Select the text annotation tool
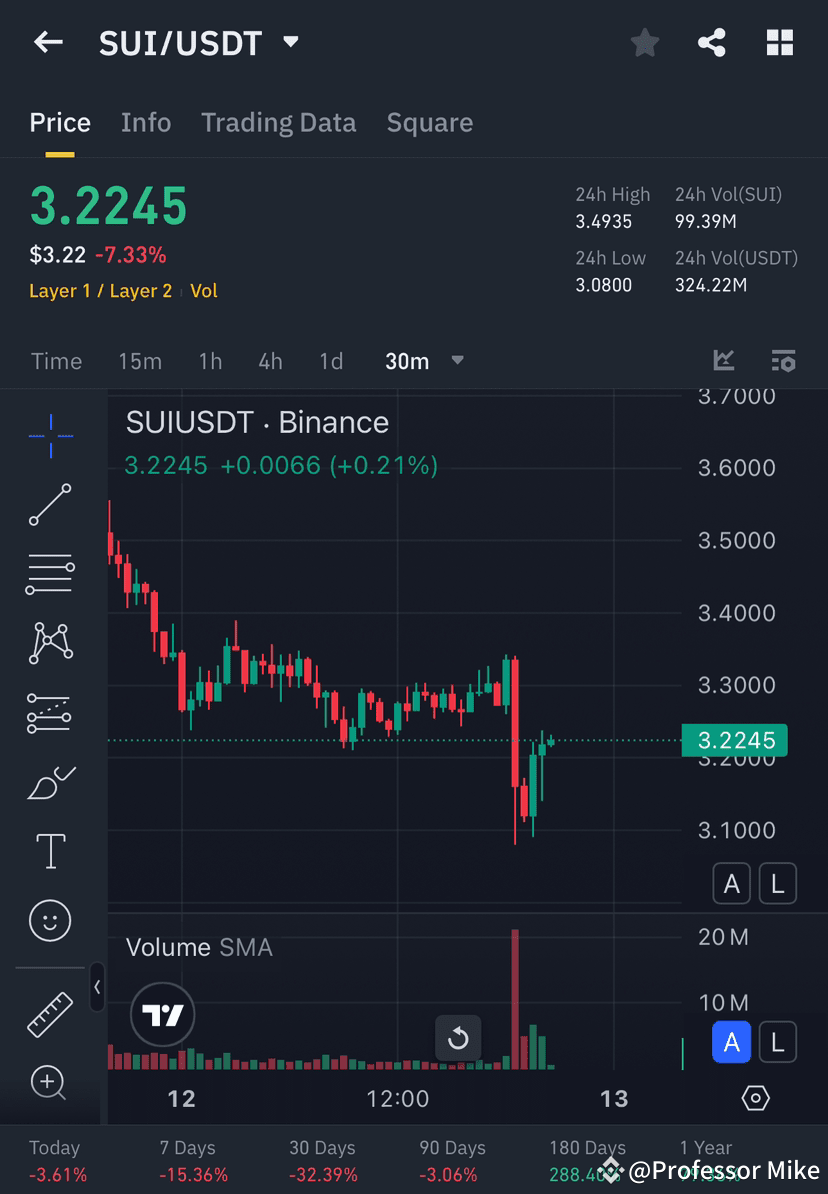The width and height of the screenshot is (828, 1194). pos(50,850)
